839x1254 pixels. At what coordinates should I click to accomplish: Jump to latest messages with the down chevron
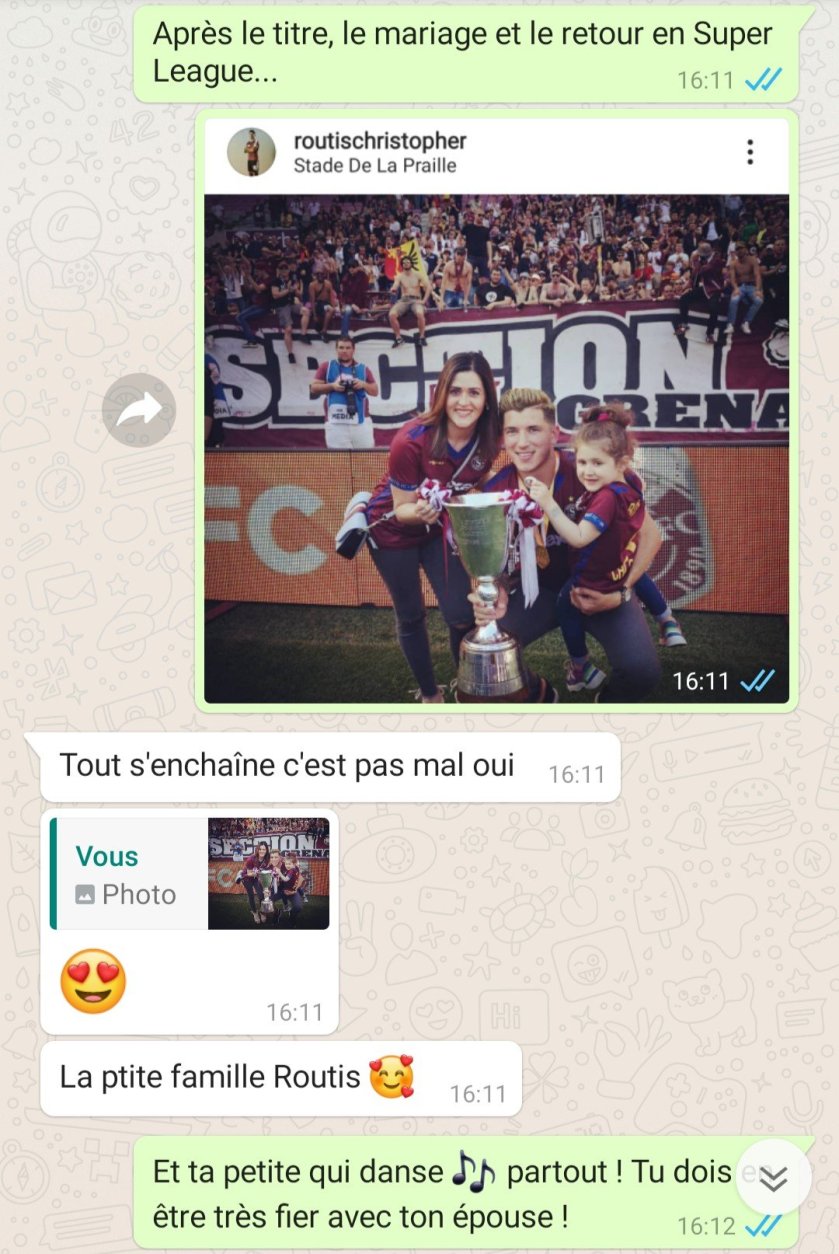coord(773,1179)
